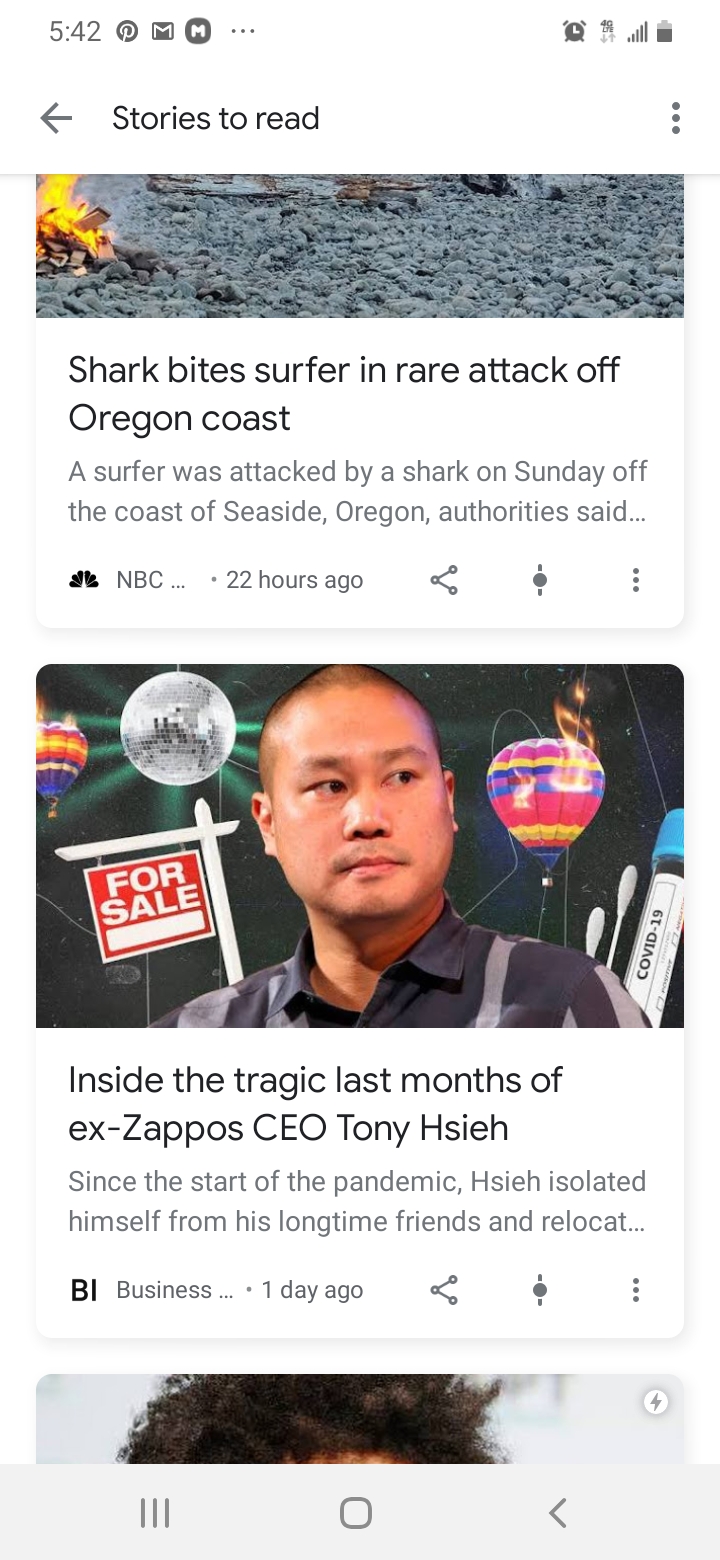Share the shark attack NBC story
The width and height of the screenshot is (720, 1560).
[444, 580]
